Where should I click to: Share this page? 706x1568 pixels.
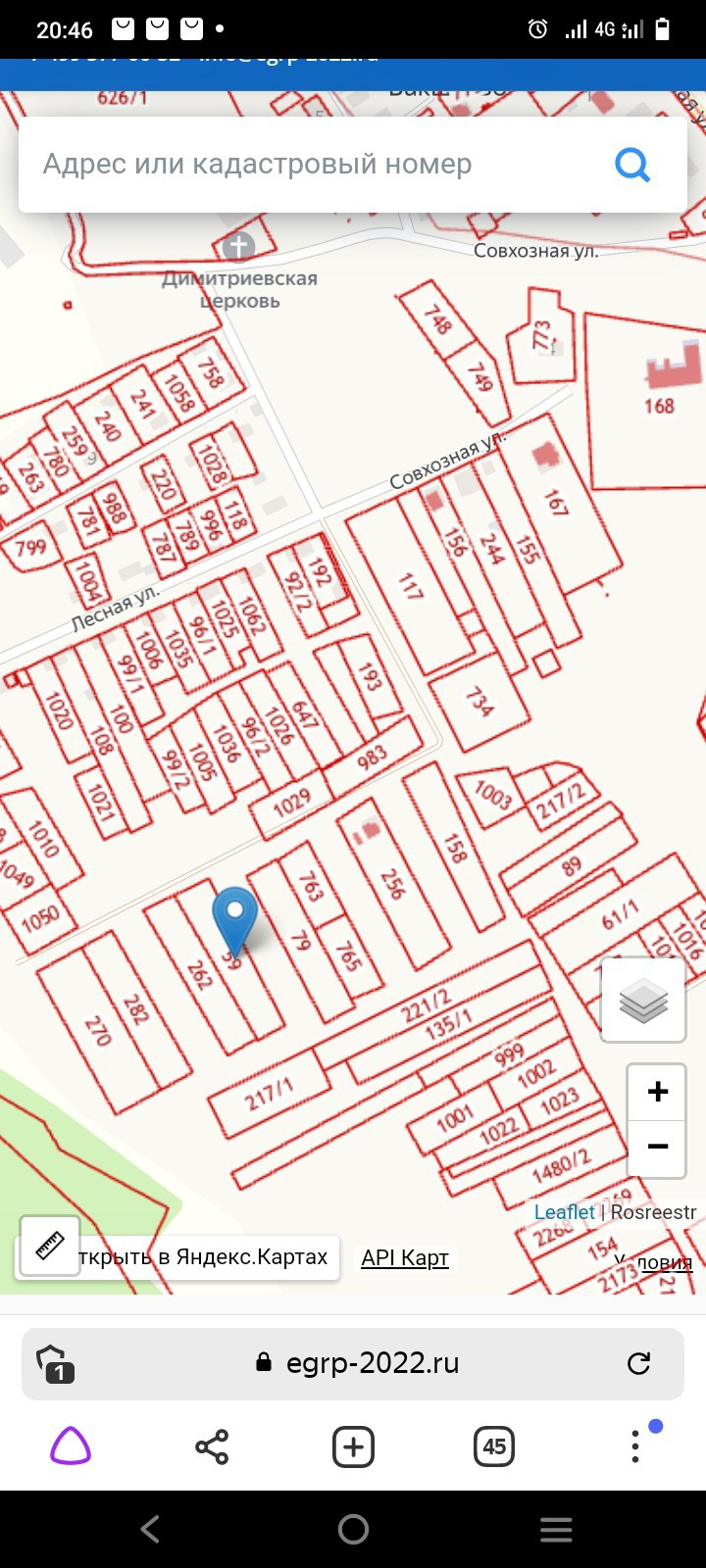click(x=212, y=1446)
